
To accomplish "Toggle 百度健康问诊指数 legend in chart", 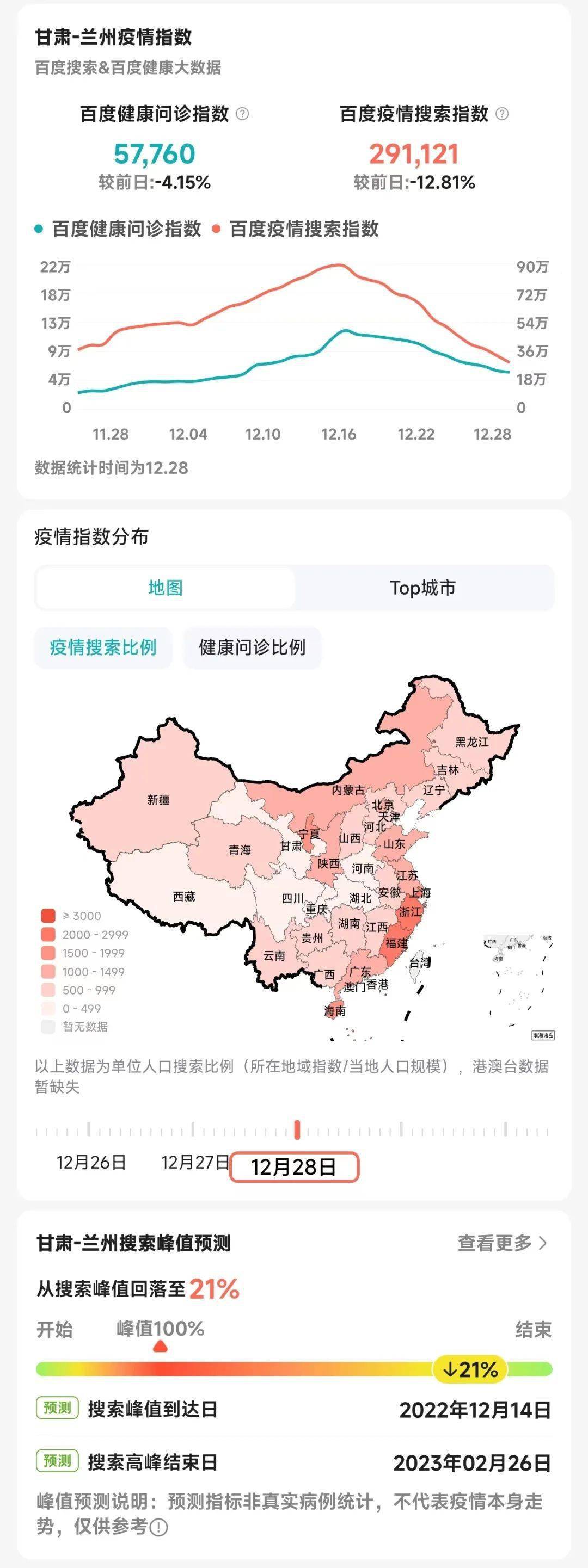I will (119, 229).
